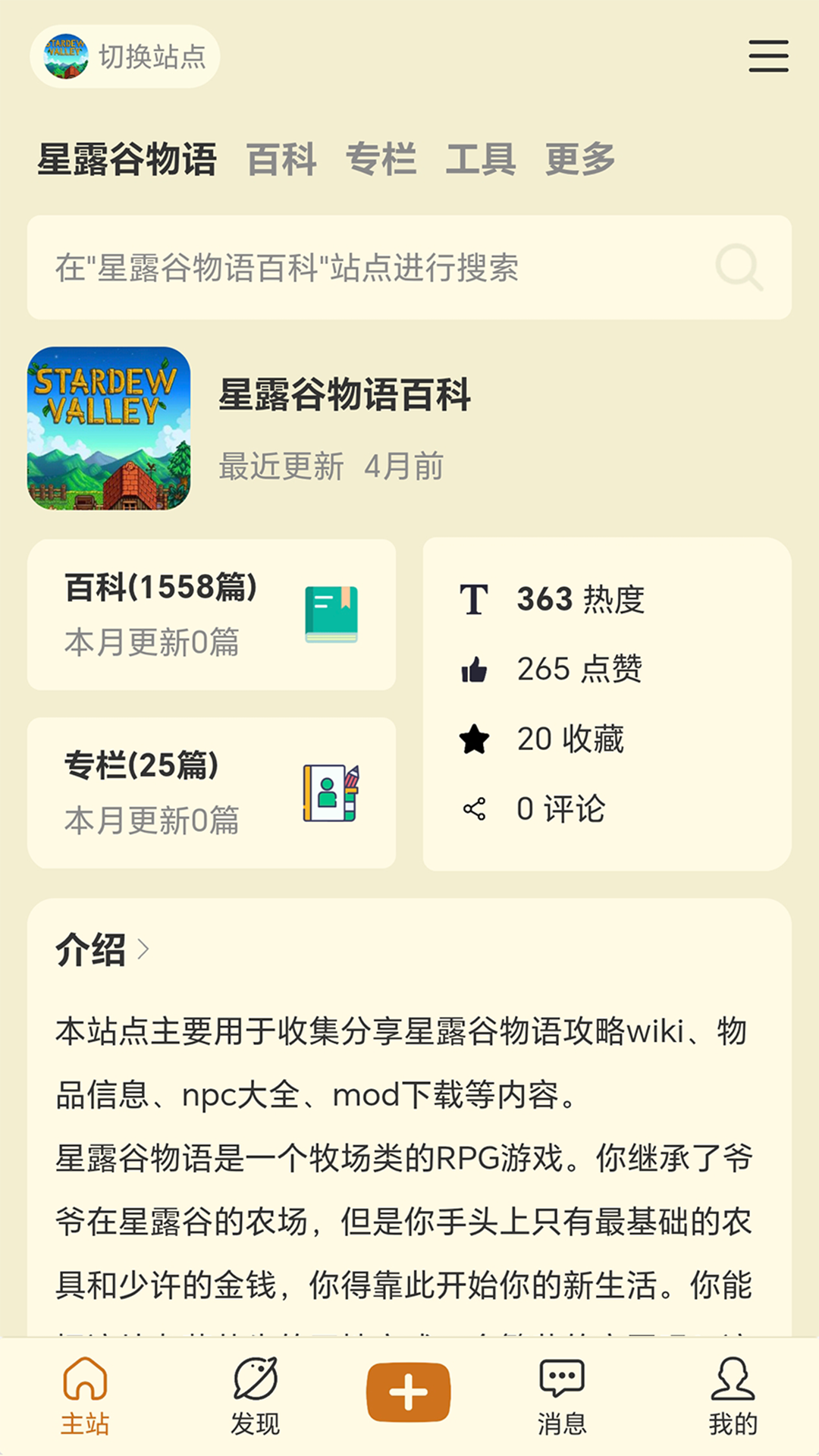Image resolution: width=819 pixels, height=1456 pixels.
Task: Tap the site search input field
Action: (x=379, y=267)
